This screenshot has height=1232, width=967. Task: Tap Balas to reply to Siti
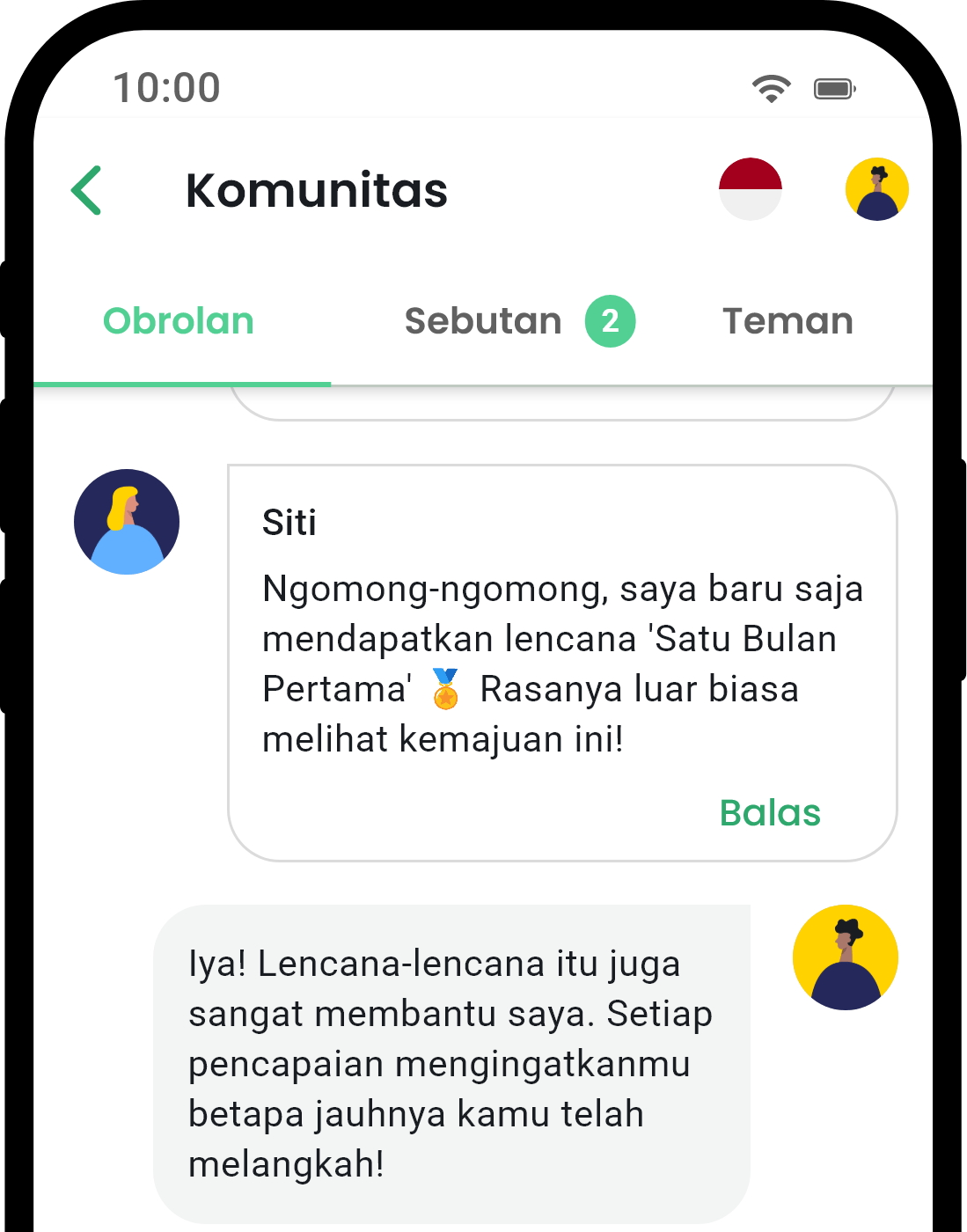tap(770, 813)
